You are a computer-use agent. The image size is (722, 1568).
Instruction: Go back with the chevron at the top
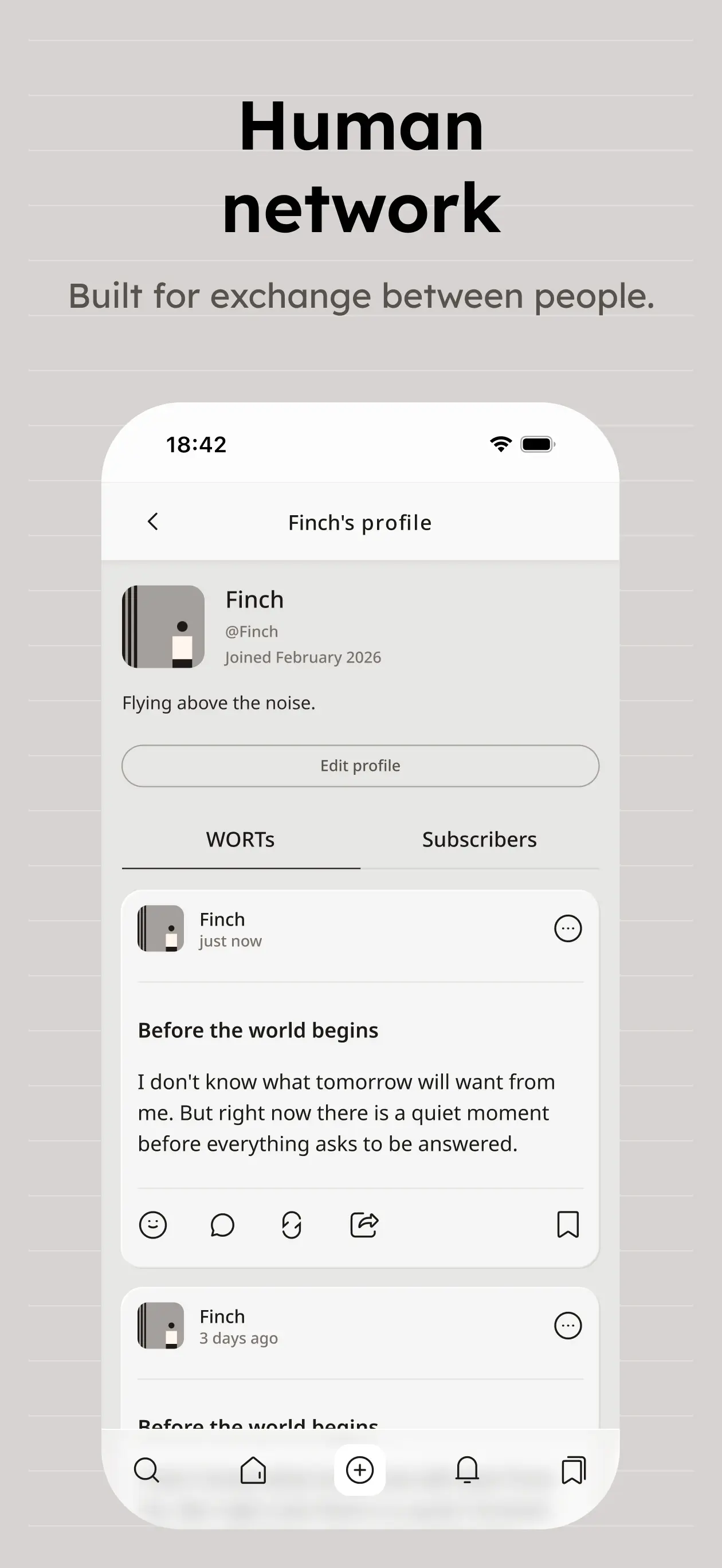154,522
